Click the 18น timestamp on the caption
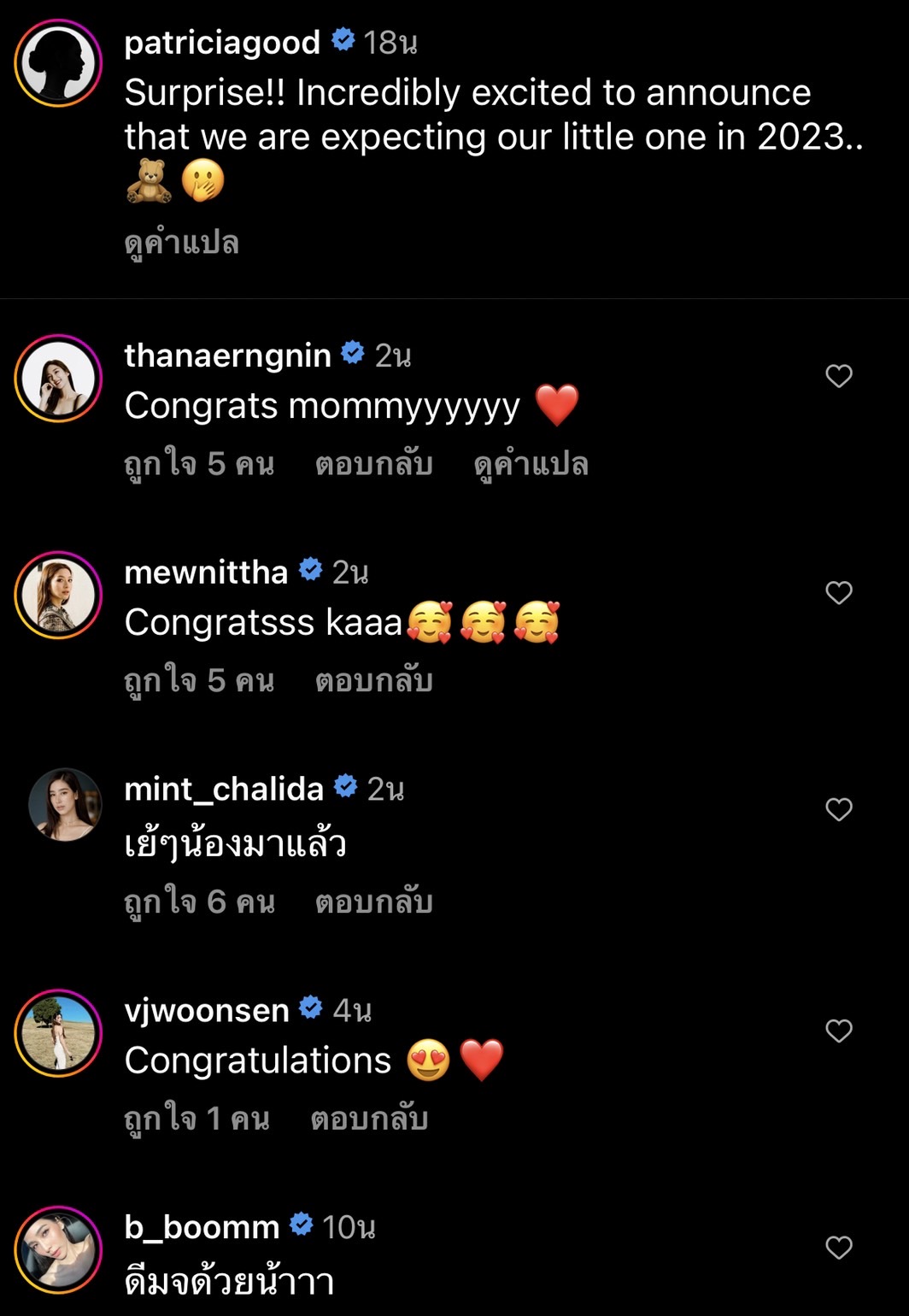This screenshot has width=909, height=1316. [396, 40]
